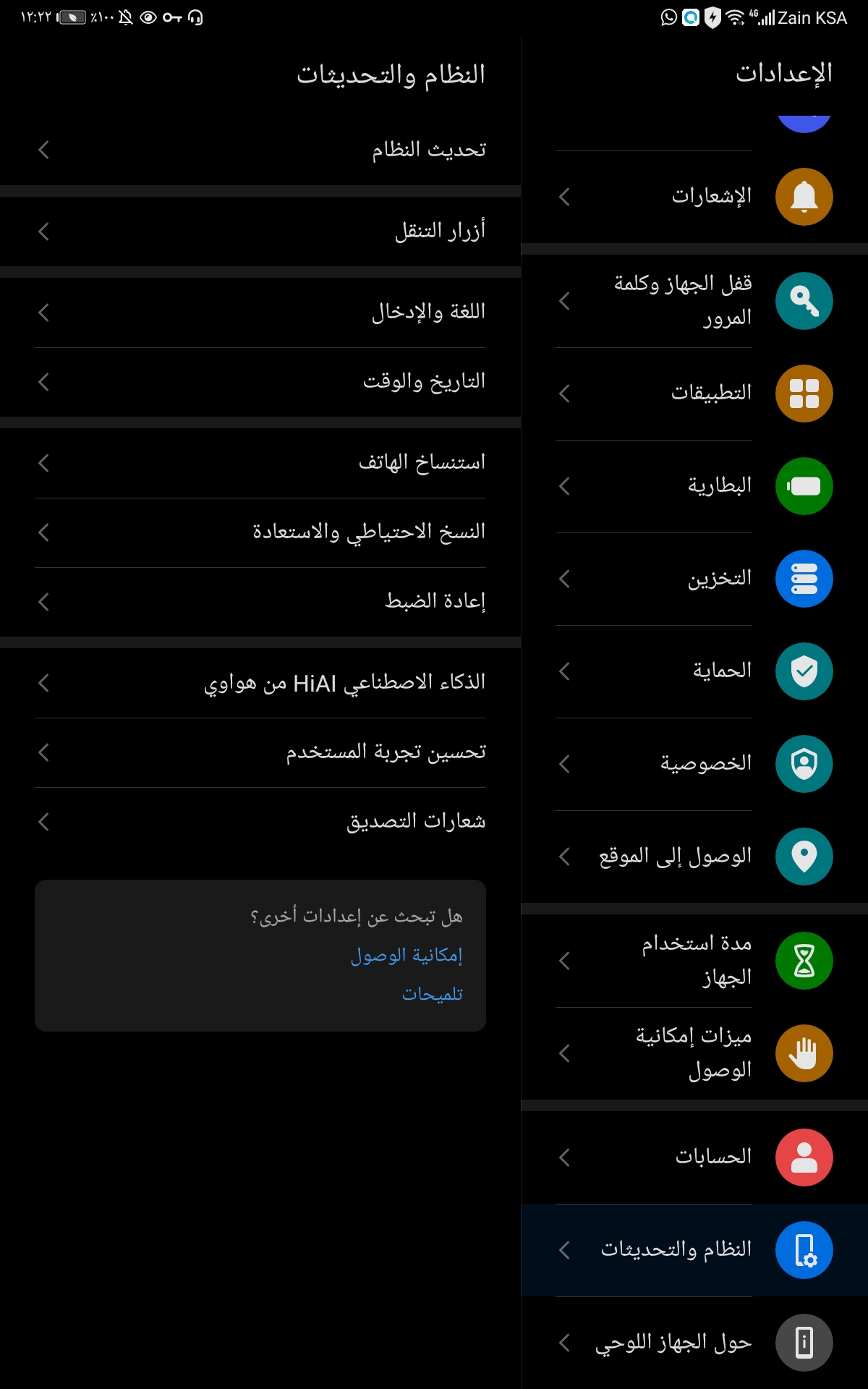Tap the تلميحات tips link
The image size is (868, 1389).
[433, 994]
